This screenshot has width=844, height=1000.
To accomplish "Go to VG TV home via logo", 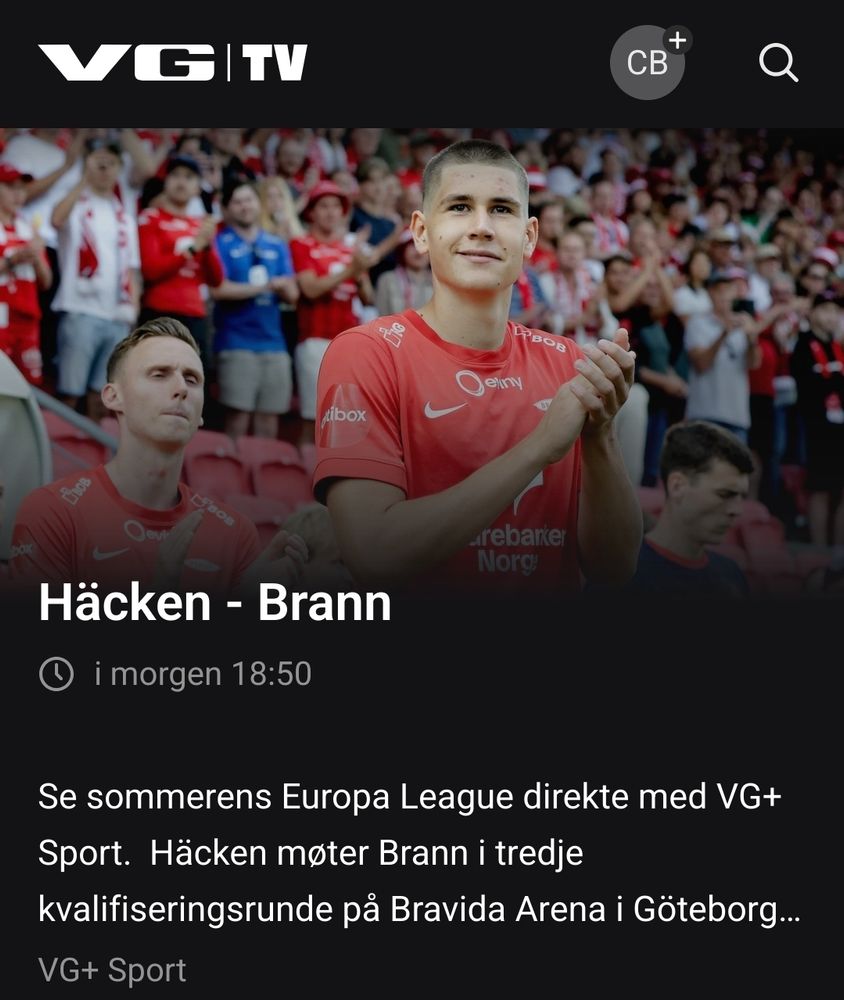I will pos(173,63).
